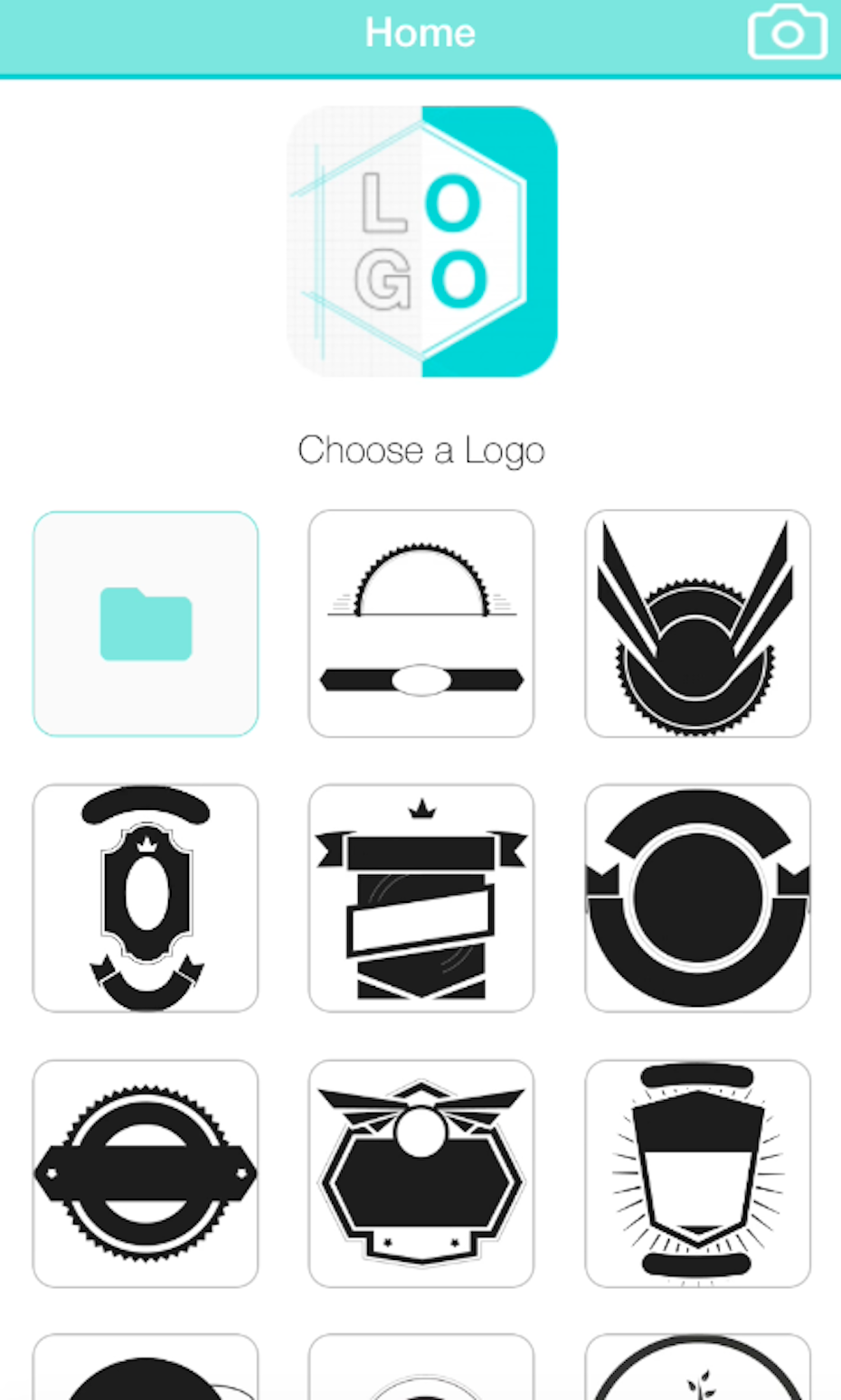The width and height of the screenshot is (841, 1400).
Task: Choose the sunburst shield logo template
Action: point(697,1173)
